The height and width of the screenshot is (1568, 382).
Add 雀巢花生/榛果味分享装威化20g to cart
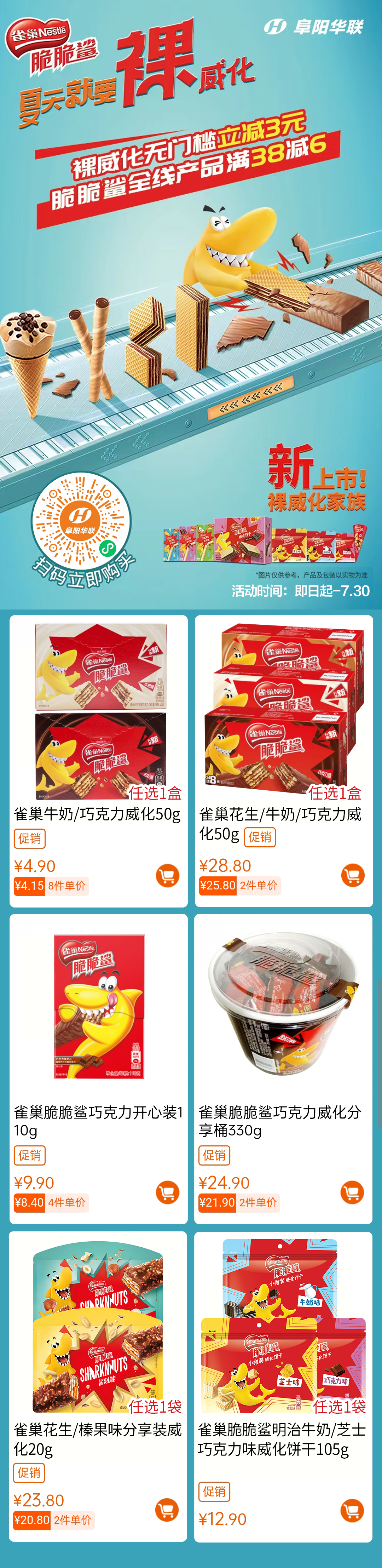click(167, 1509)
